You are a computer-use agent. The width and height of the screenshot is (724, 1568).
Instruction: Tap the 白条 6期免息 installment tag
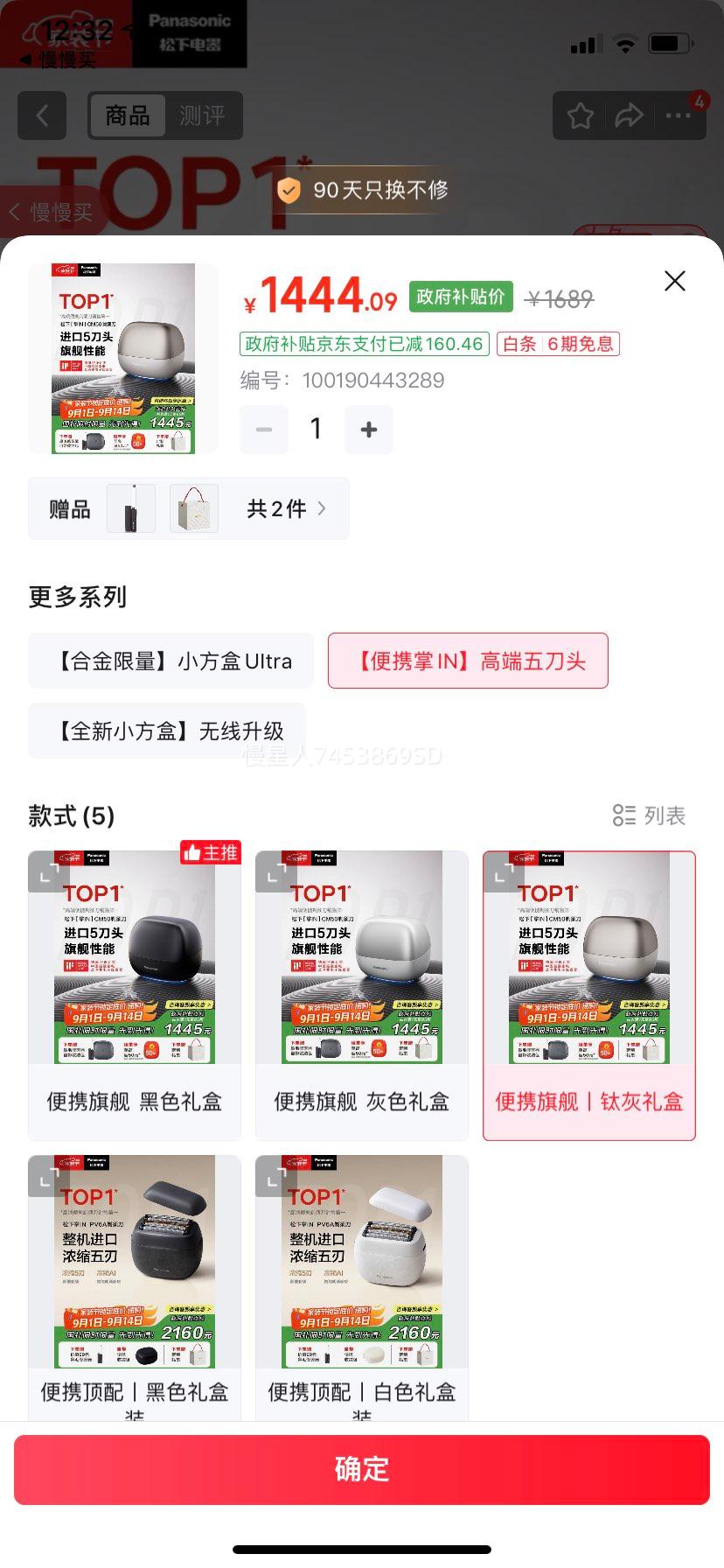(557, 344)
